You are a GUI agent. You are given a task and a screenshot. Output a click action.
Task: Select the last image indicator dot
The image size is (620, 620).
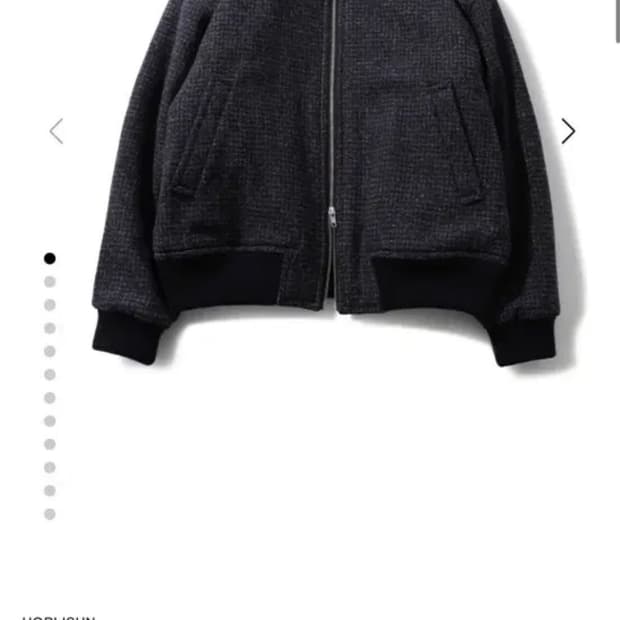click(x=49, y=514)
